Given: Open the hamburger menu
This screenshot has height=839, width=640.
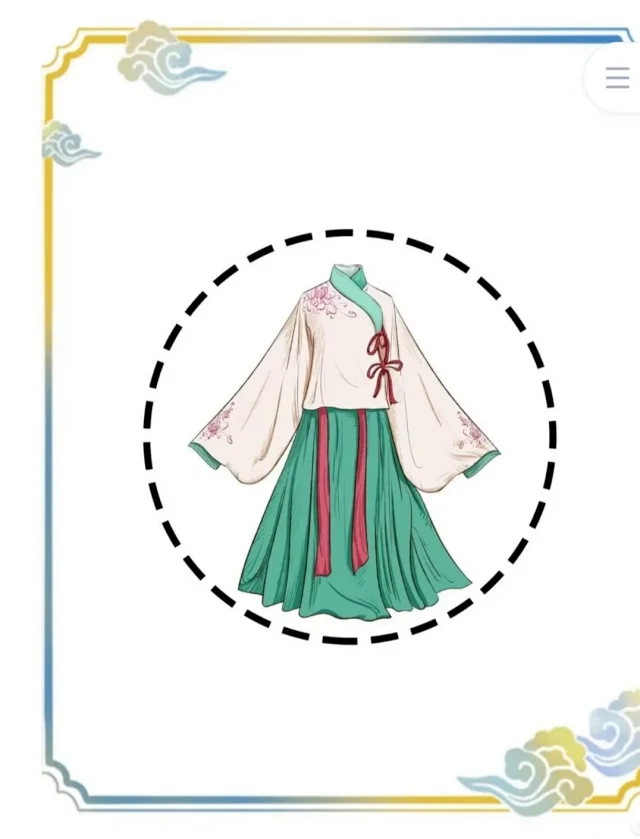Looking at the screenshot, I should 617,79.
